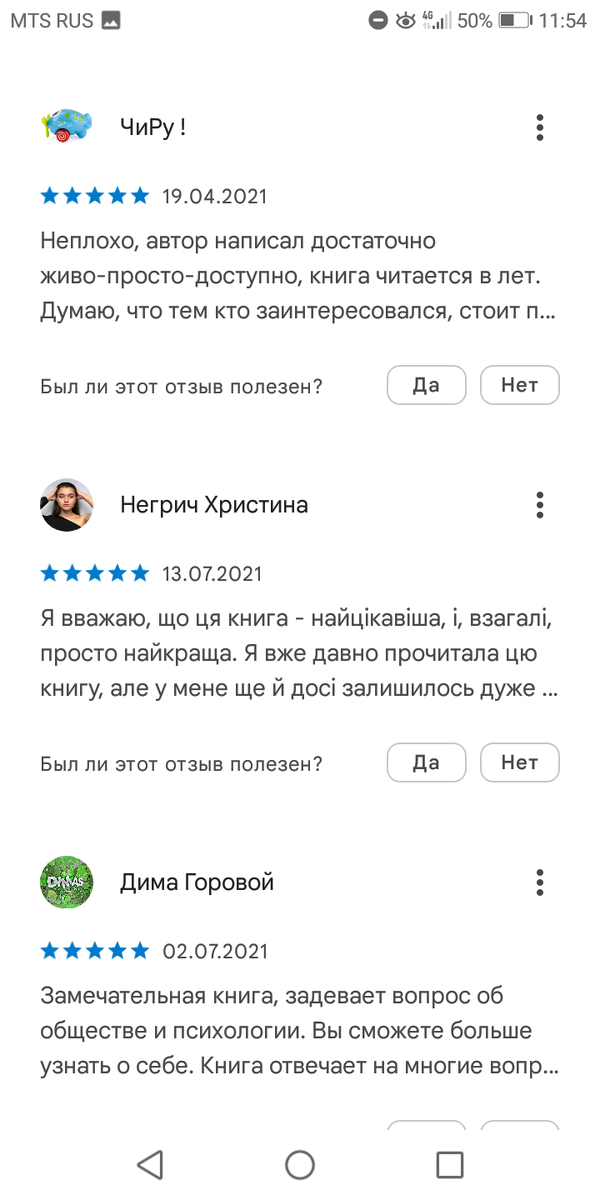
Task: Tap Да under Негрич Христина's review
Action: (x=426, y=763)
